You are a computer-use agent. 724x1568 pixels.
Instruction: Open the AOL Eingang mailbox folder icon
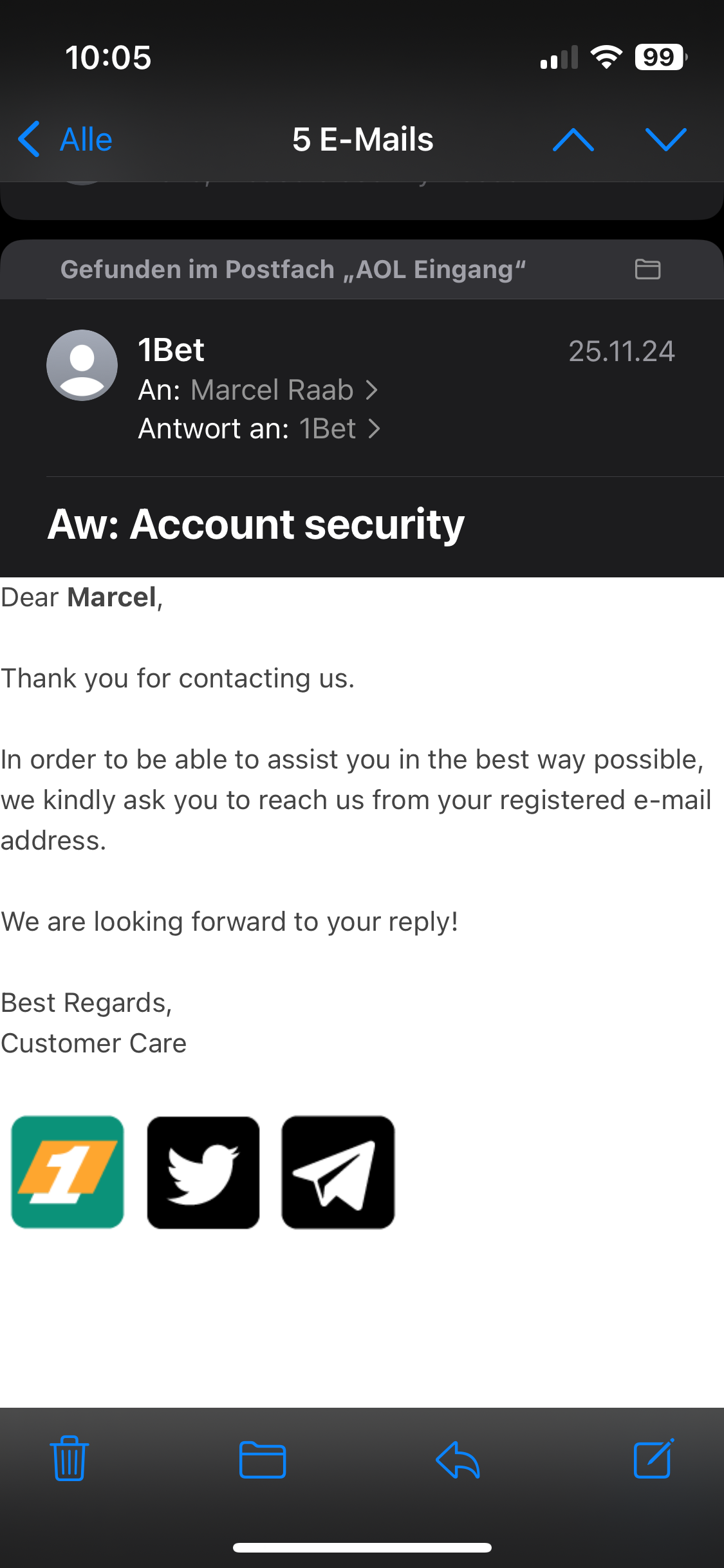(647, 269)
